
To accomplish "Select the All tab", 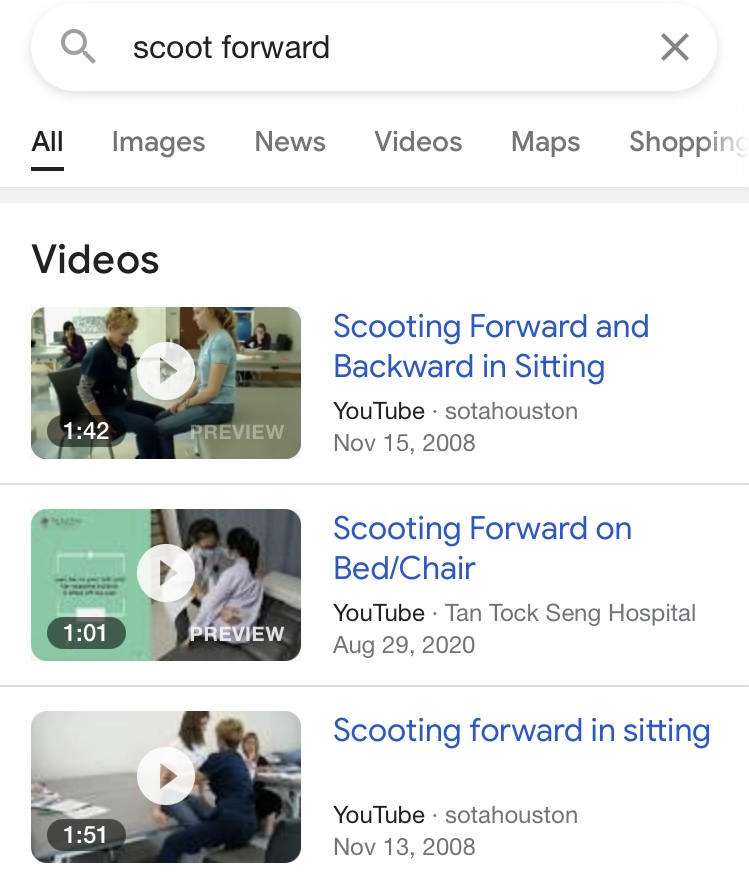I will 47,142.
